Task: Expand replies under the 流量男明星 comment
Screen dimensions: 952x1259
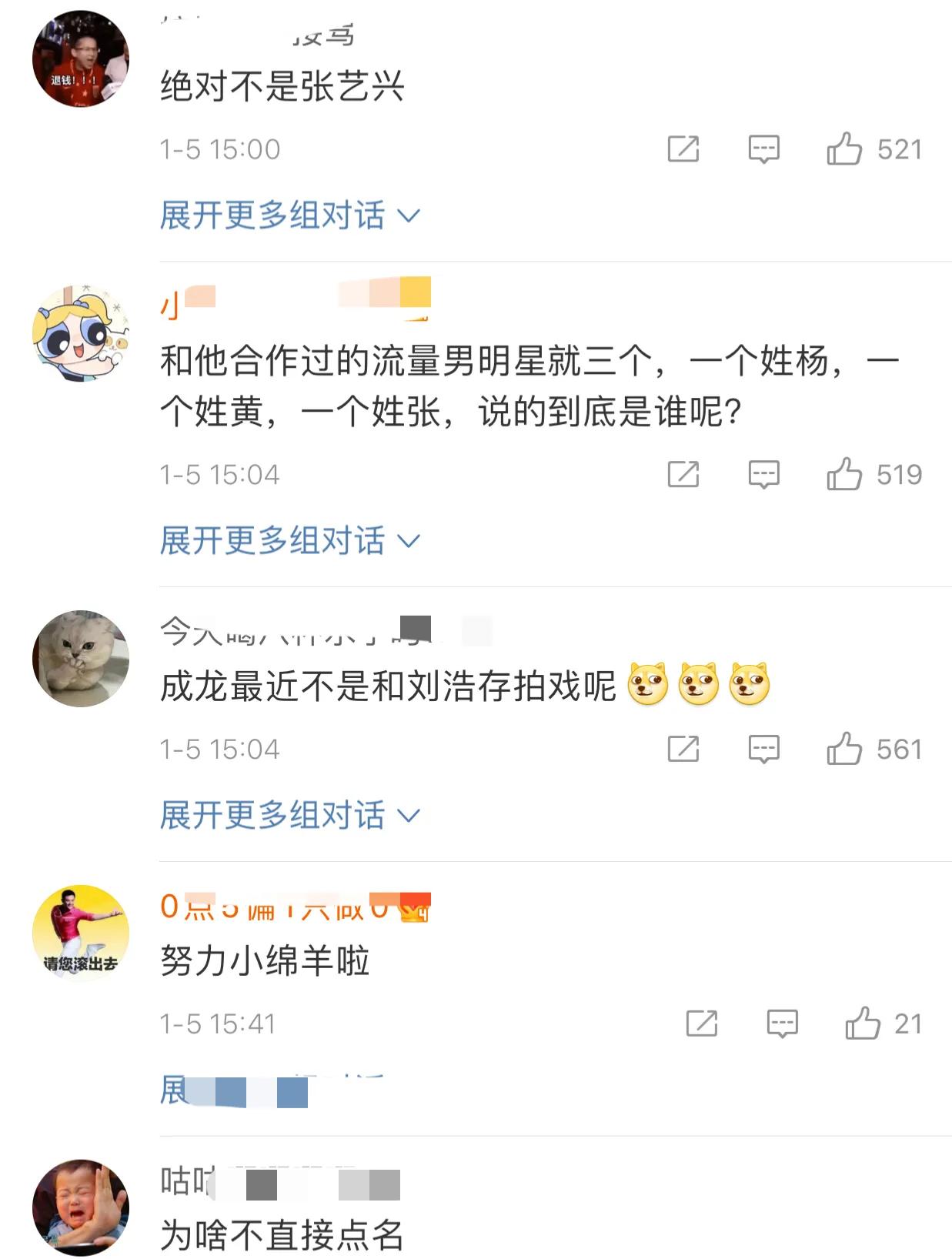Action: coord(289,541)
